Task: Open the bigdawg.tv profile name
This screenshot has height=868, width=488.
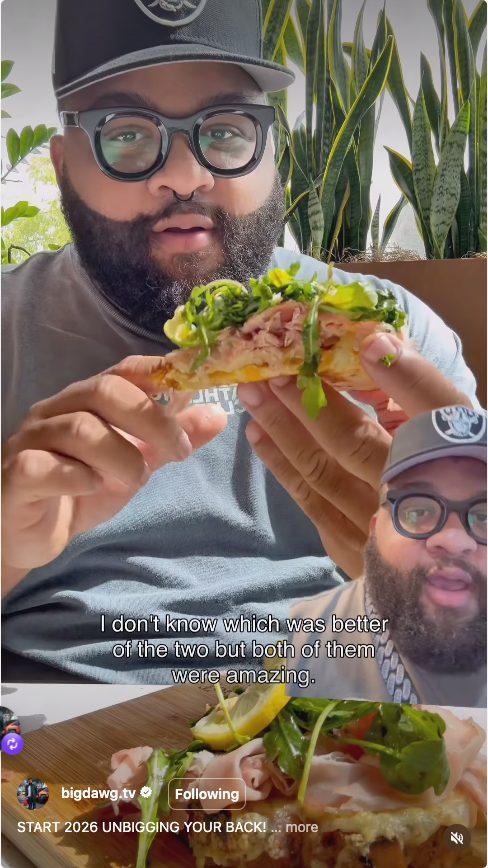Action: point(98,793)
